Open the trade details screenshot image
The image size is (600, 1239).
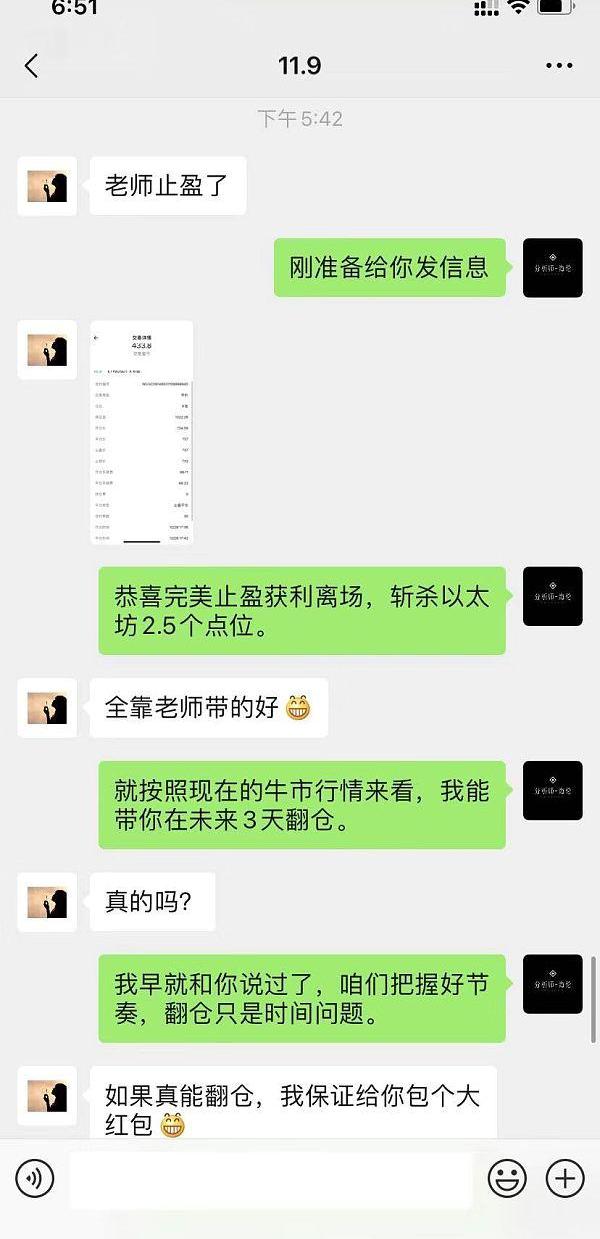pos(141,433)
